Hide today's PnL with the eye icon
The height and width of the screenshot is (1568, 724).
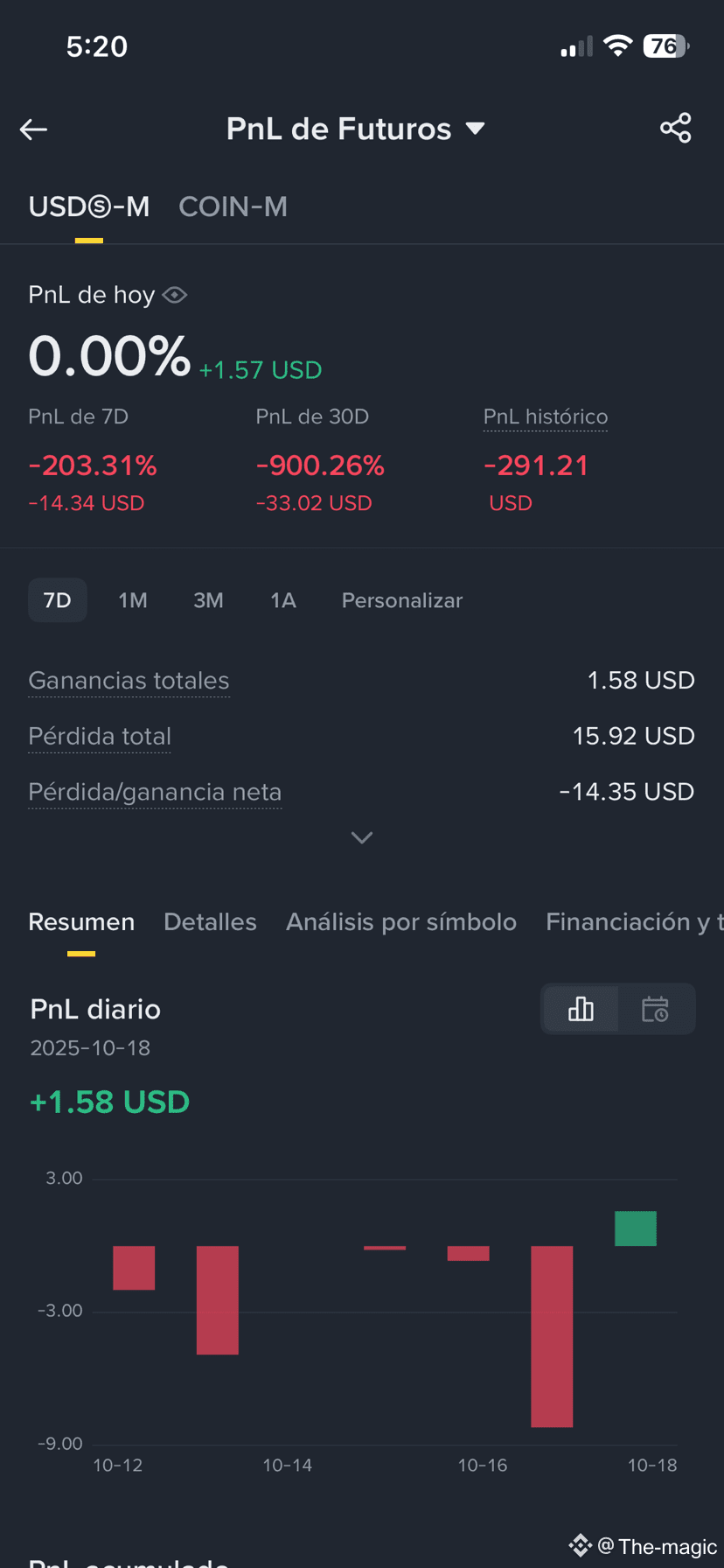point(175,295)
